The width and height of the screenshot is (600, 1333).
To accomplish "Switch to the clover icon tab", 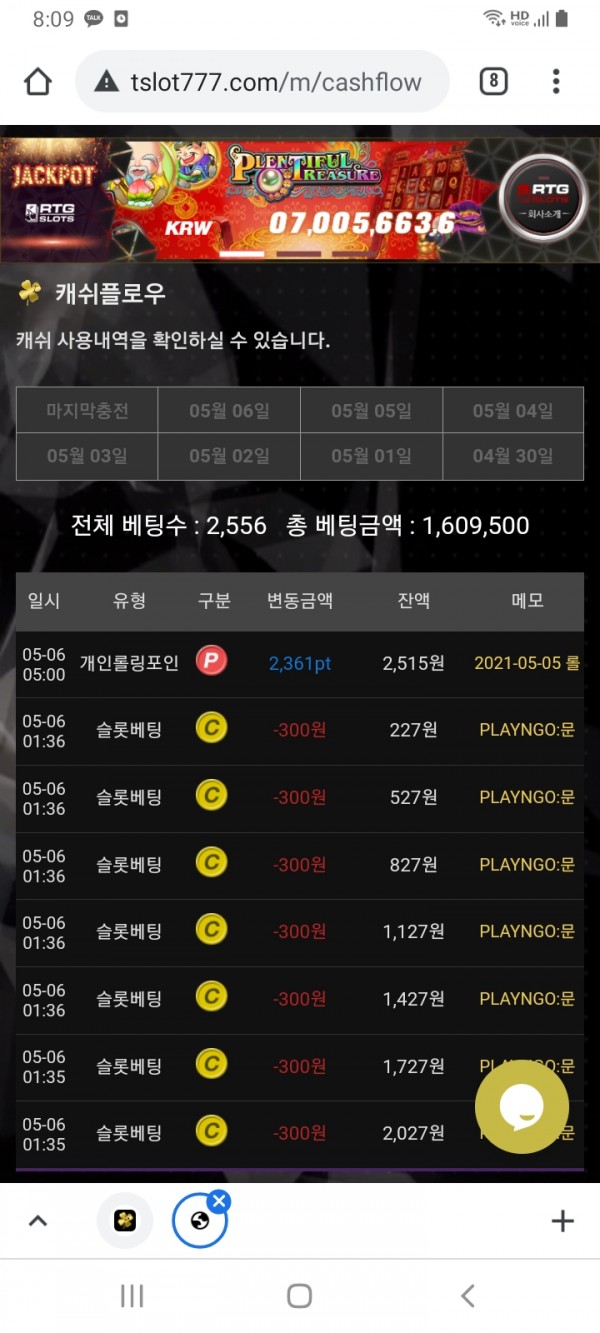I will coord(125,1221).
